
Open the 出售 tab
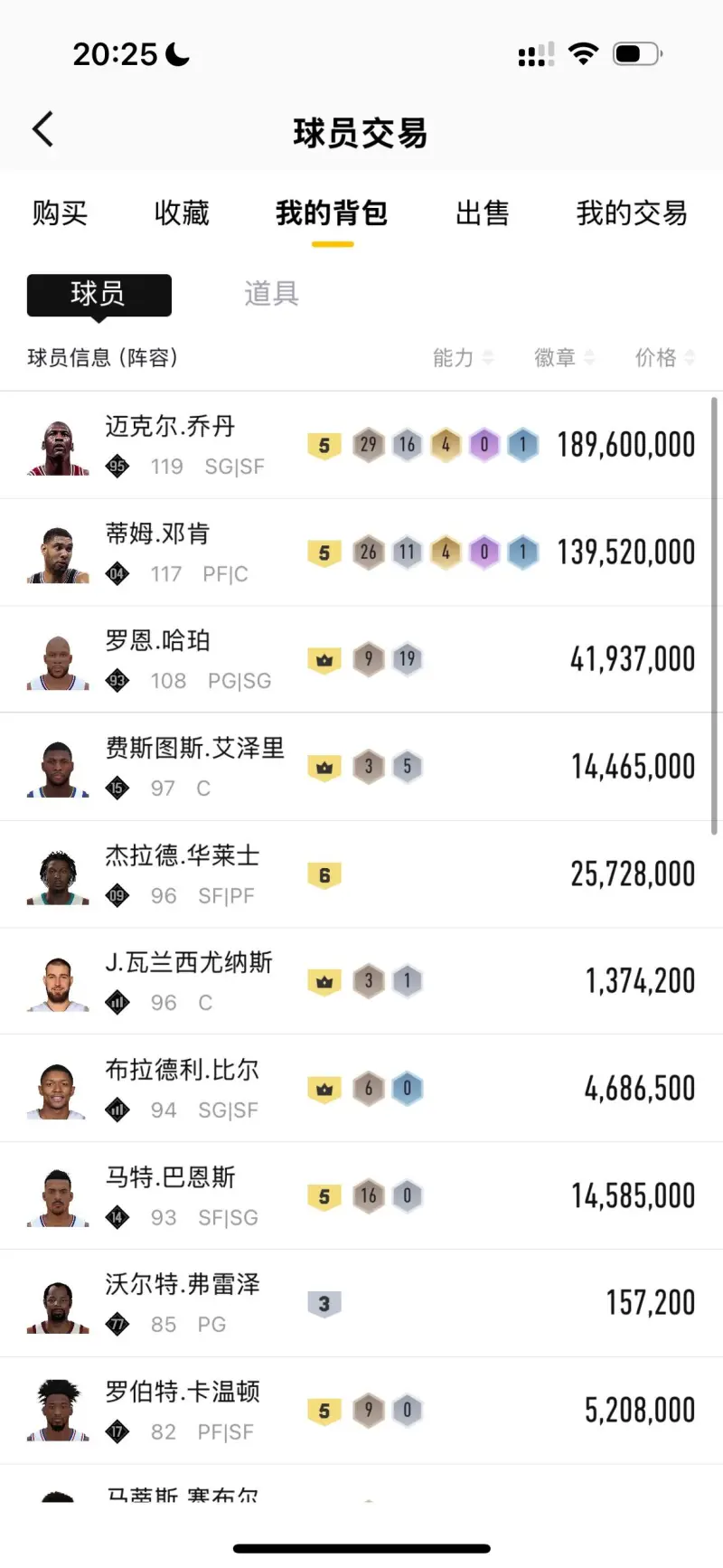pos(482,213)
